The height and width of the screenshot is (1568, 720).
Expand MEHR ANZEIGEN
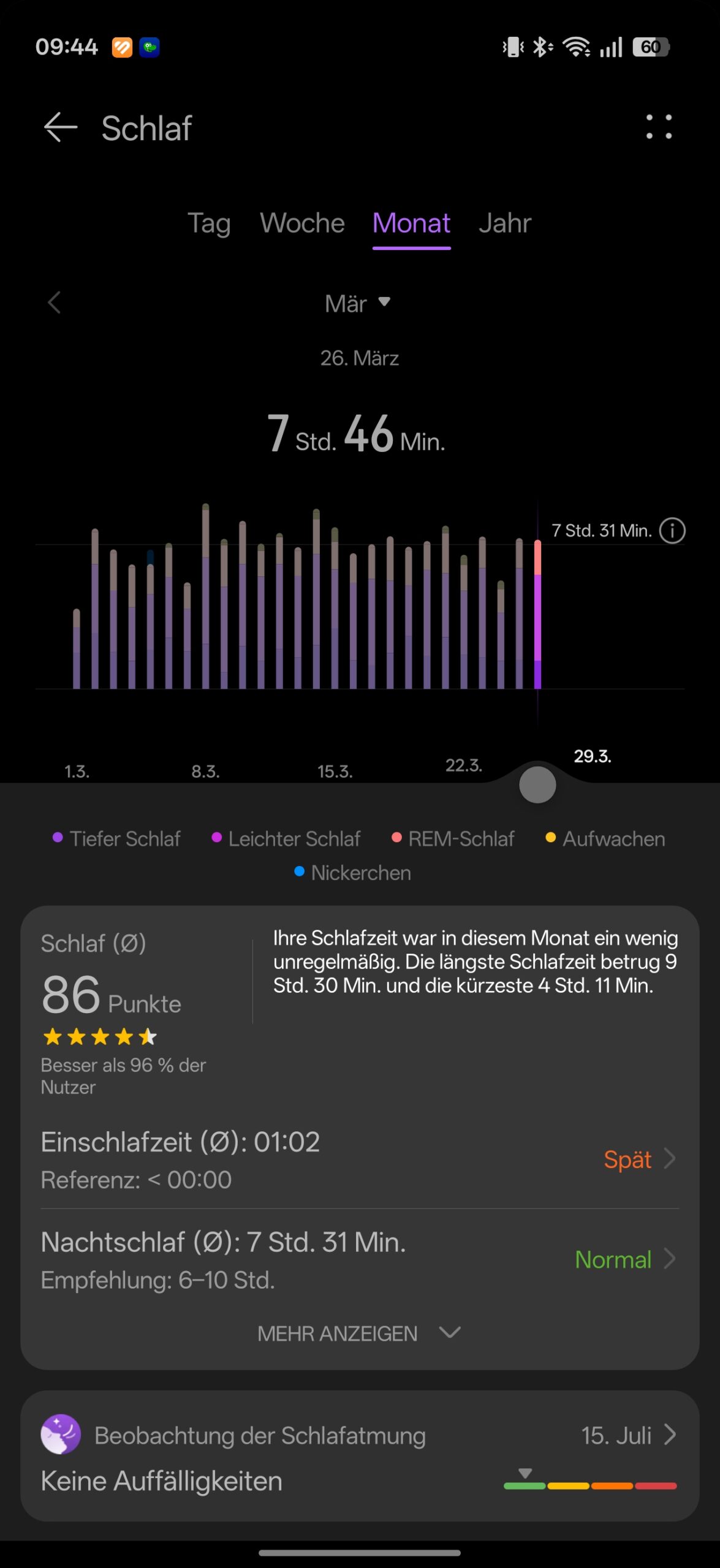pyautogui.click(x=358, y=1333)
